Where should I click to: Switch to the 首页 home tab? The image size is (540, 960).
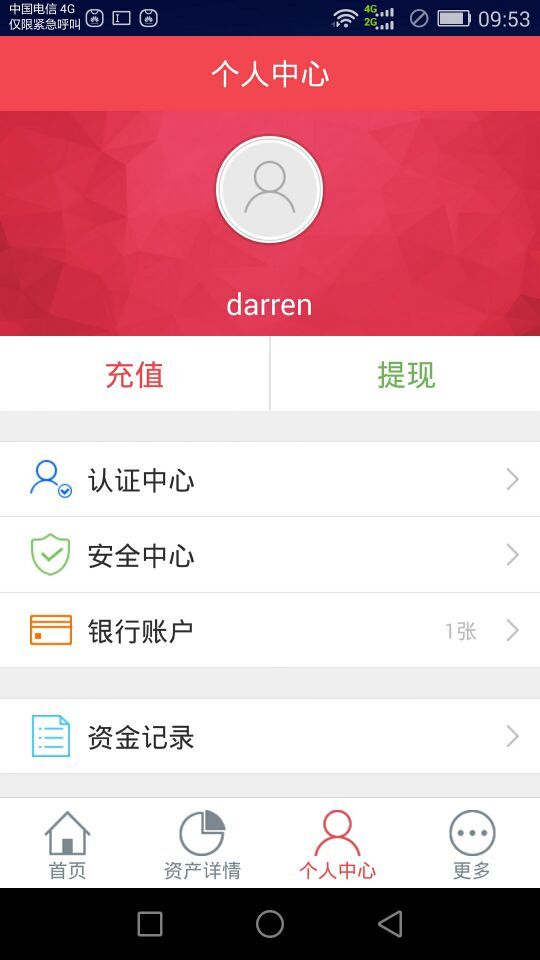click(x=67, y=844)
